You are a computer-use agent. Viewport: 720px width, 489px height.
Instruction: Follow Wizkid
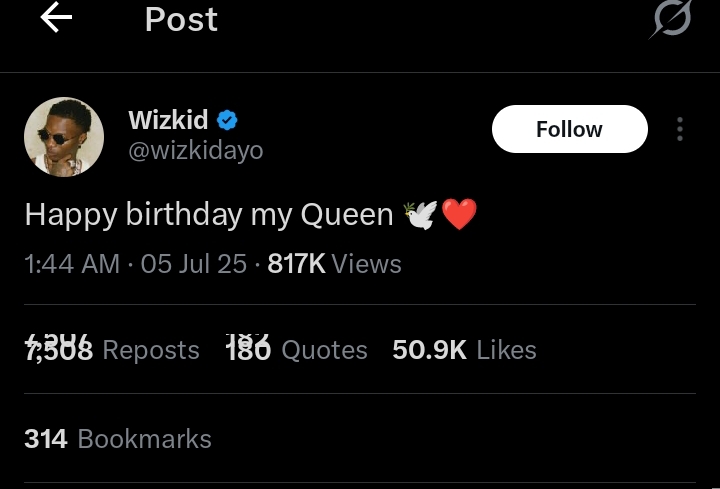[x=569, y=129]
